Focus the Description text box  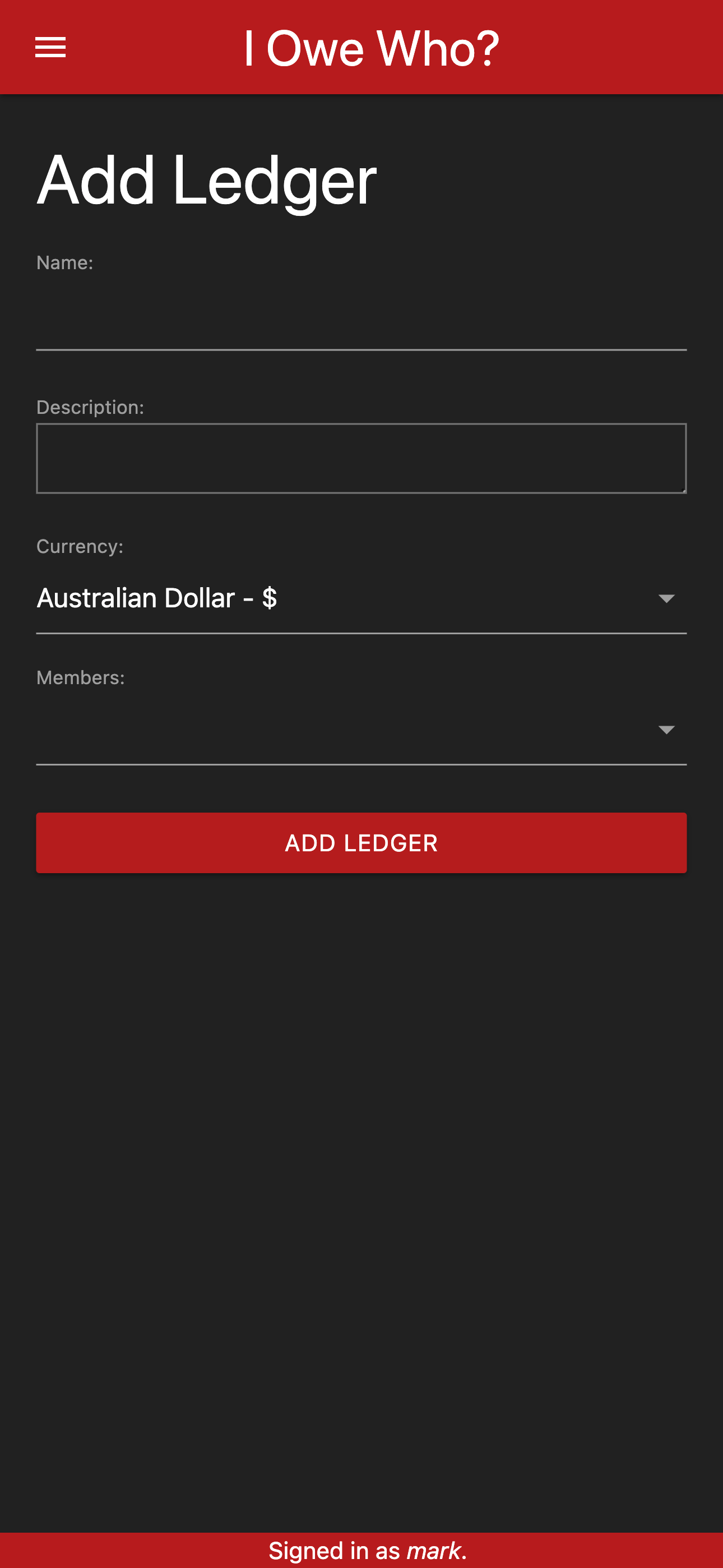361,458
